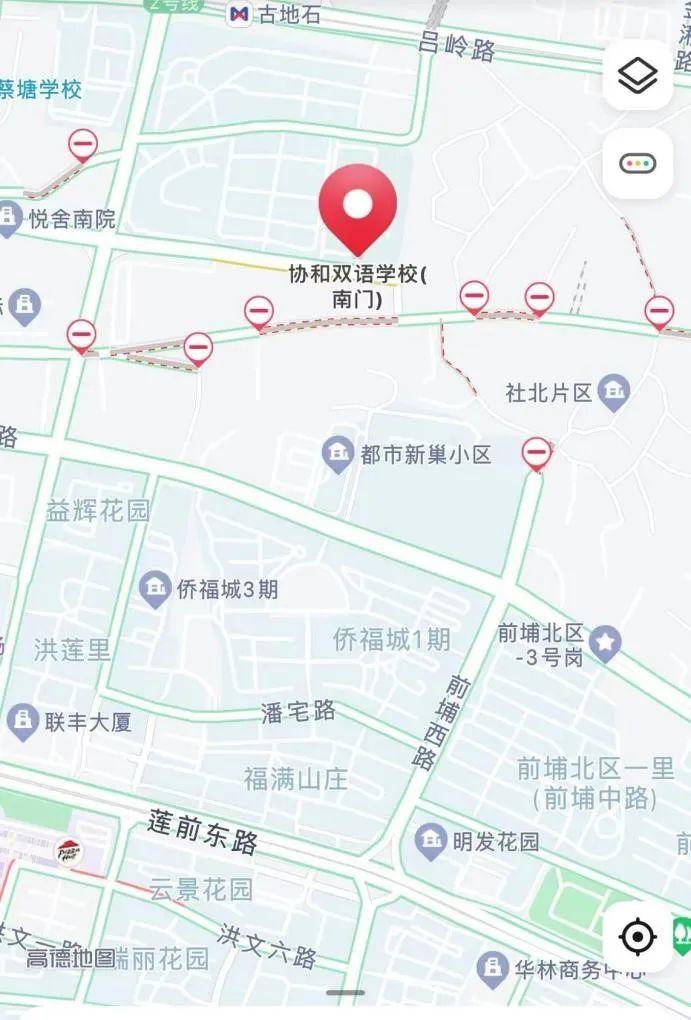Open the 侨福城3期 place marker
The height and width of the screenshot is (1020, 691).
click(x=155, y=589)
